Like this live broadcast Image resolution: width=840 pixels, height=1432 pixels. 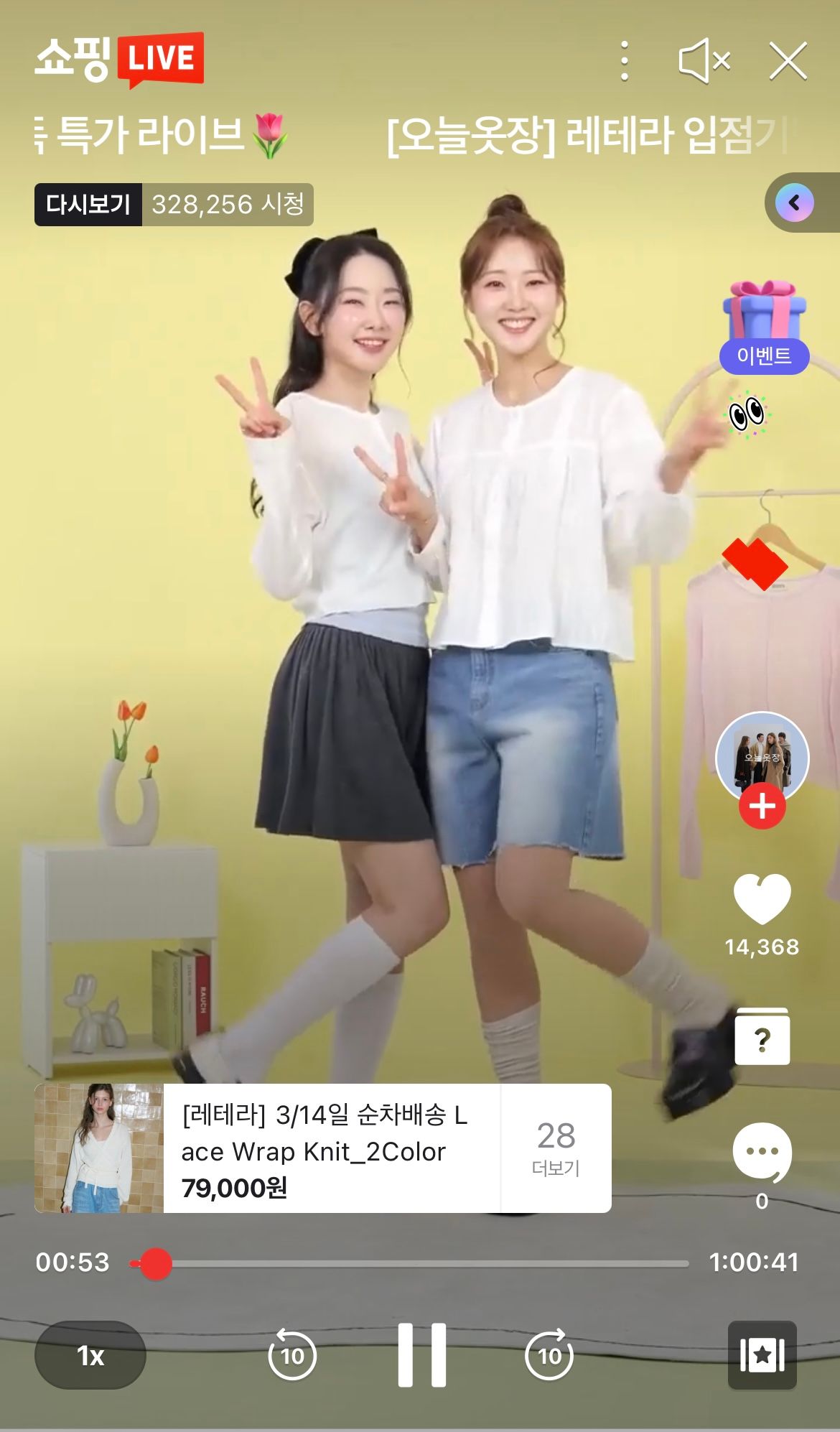click(x=762, y=899)
